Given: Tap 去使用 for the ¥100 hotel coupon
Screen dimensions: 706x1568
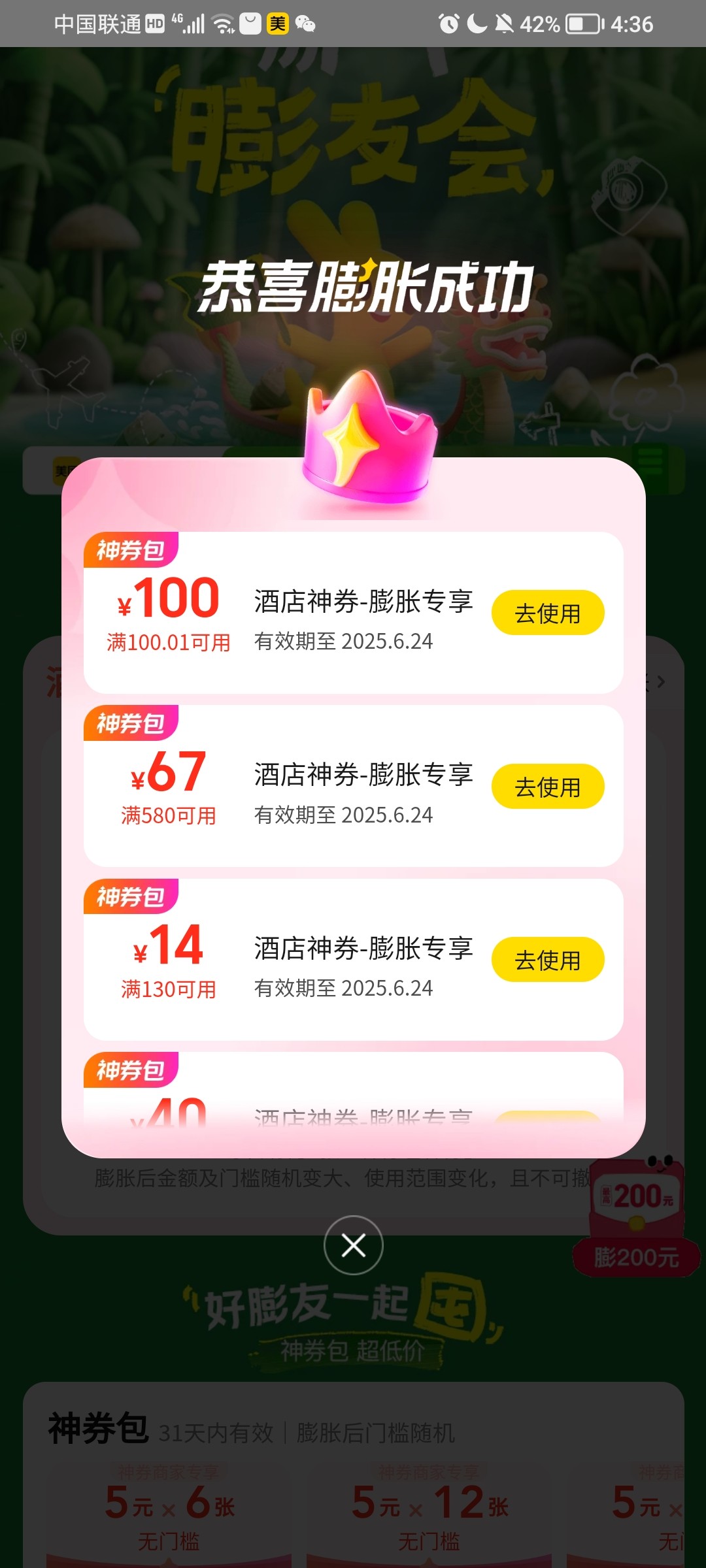Looking at the screenshot, I should click(x=547, y=613).
